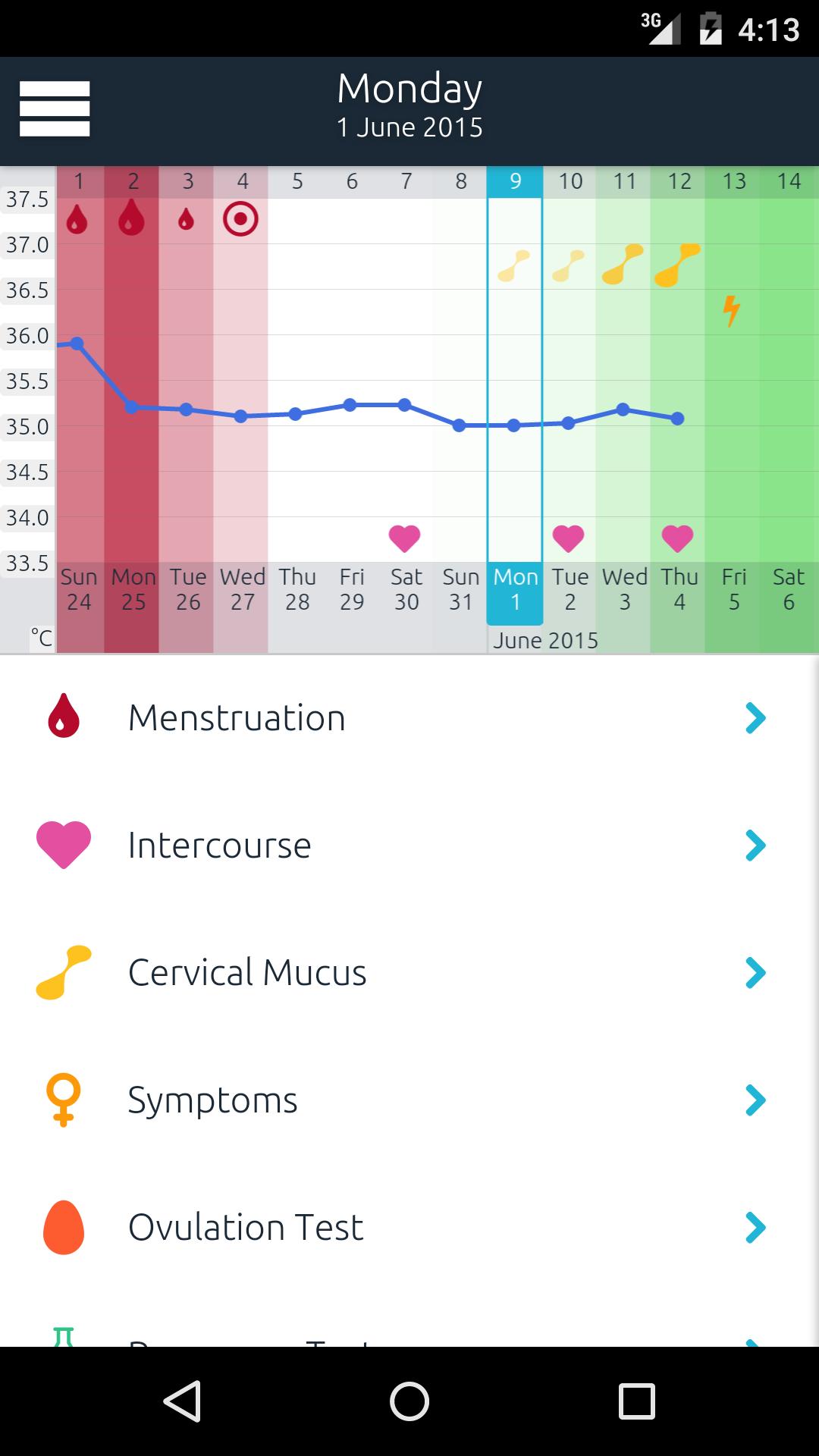
Task: Open the Symptoms entry
Action: (x=409, y=1100)
